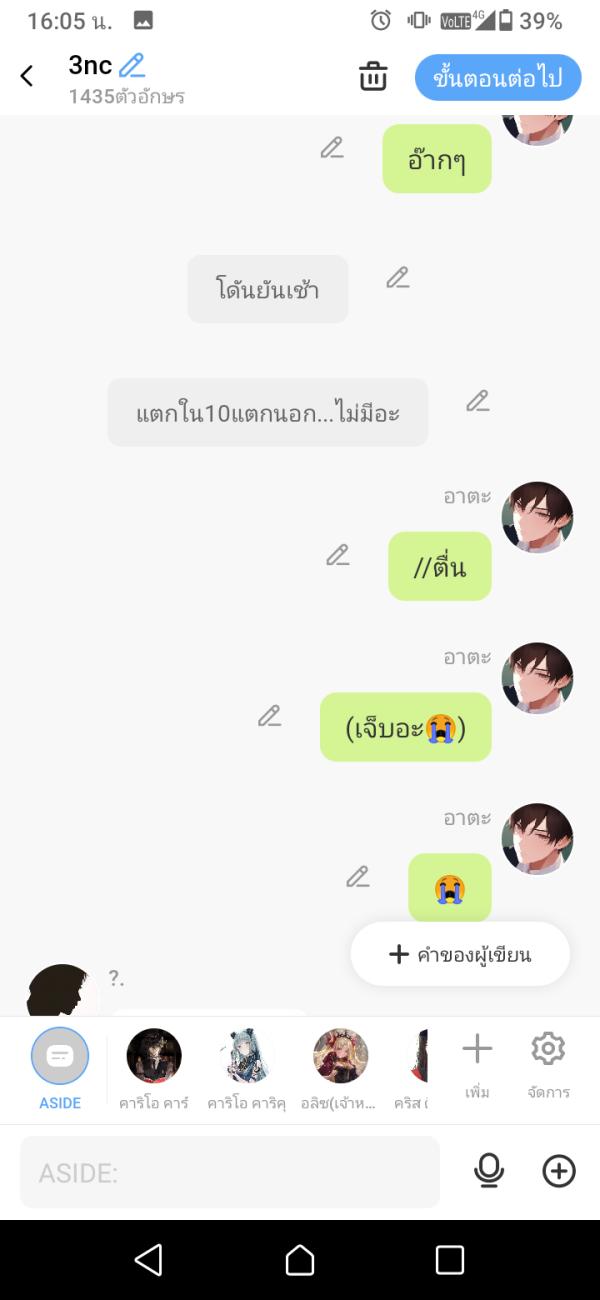Select character อลิช(เจ้าห...
The height and width of the screenshot is (1300, 600).
(340, 1056)
